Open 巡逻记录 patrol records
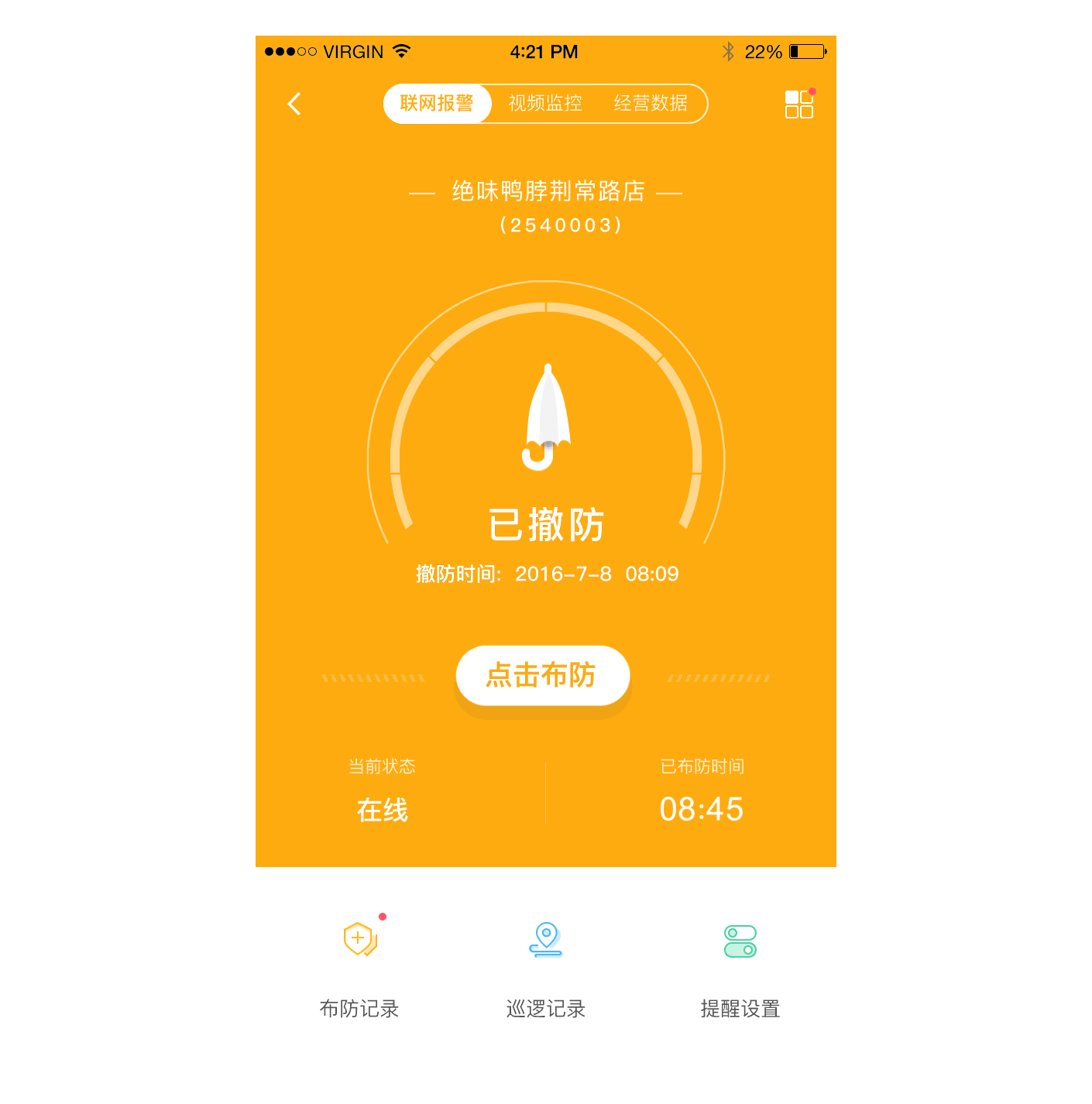1092x1104 pixels. [546, 964]
